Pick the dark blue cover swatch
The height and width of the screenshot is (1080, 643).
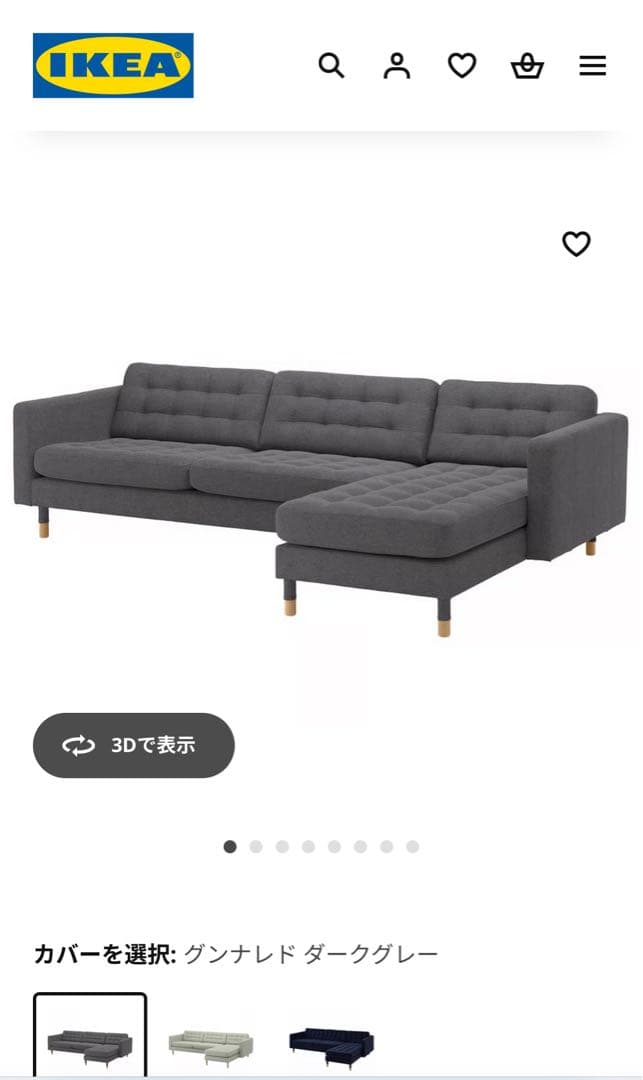coord(331,1043)
